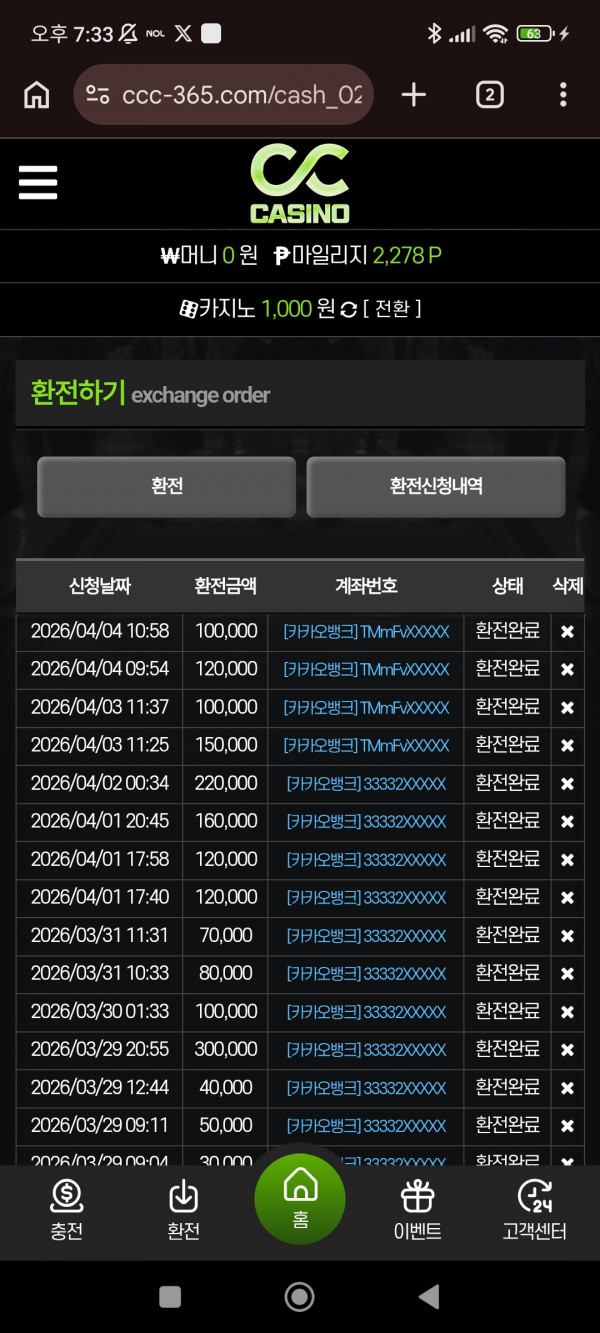Viewport: 600px width, 1333px height.
Task: Delete the 2026/03/31 11:31 record
Action: pos(567,936)
